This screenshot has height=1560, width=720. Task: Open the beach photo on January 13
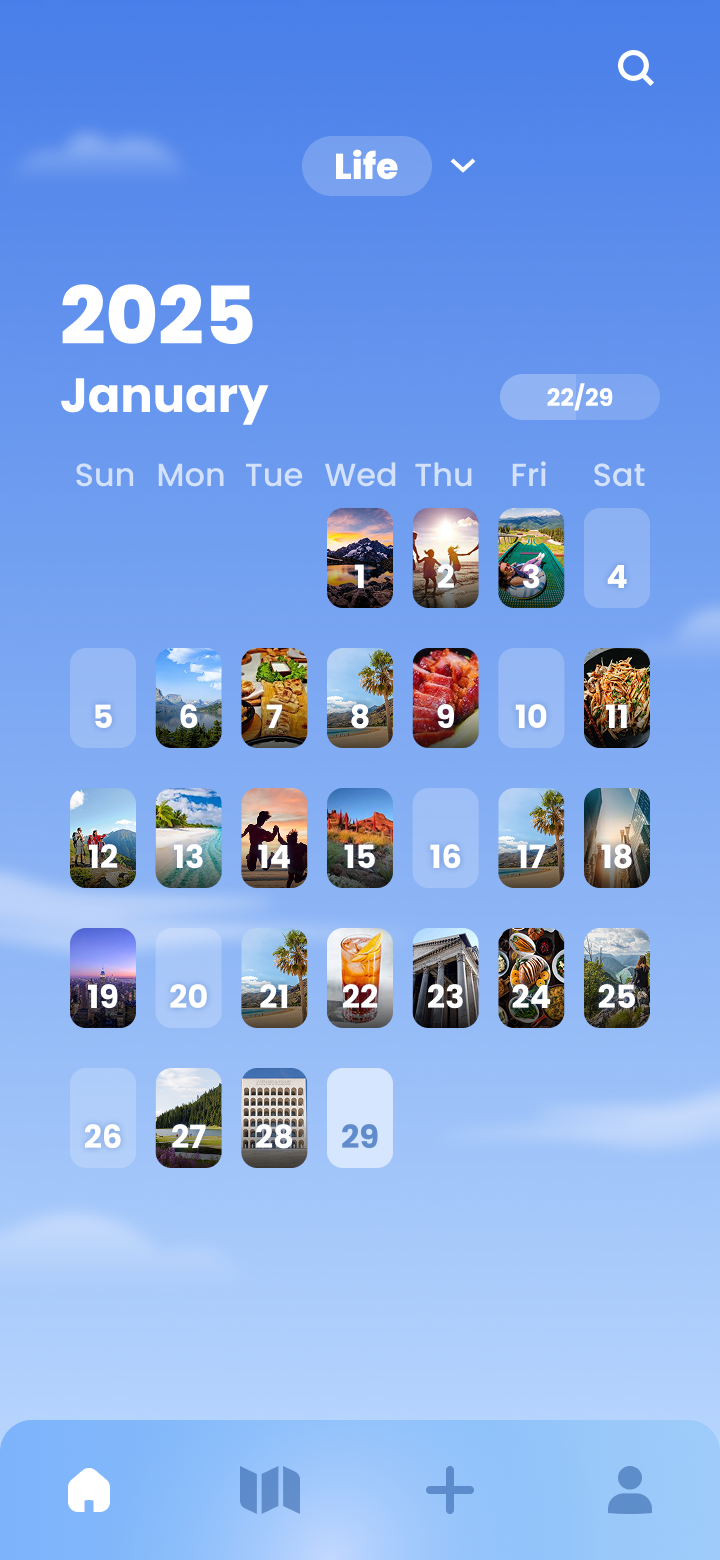tap(189, 838)
